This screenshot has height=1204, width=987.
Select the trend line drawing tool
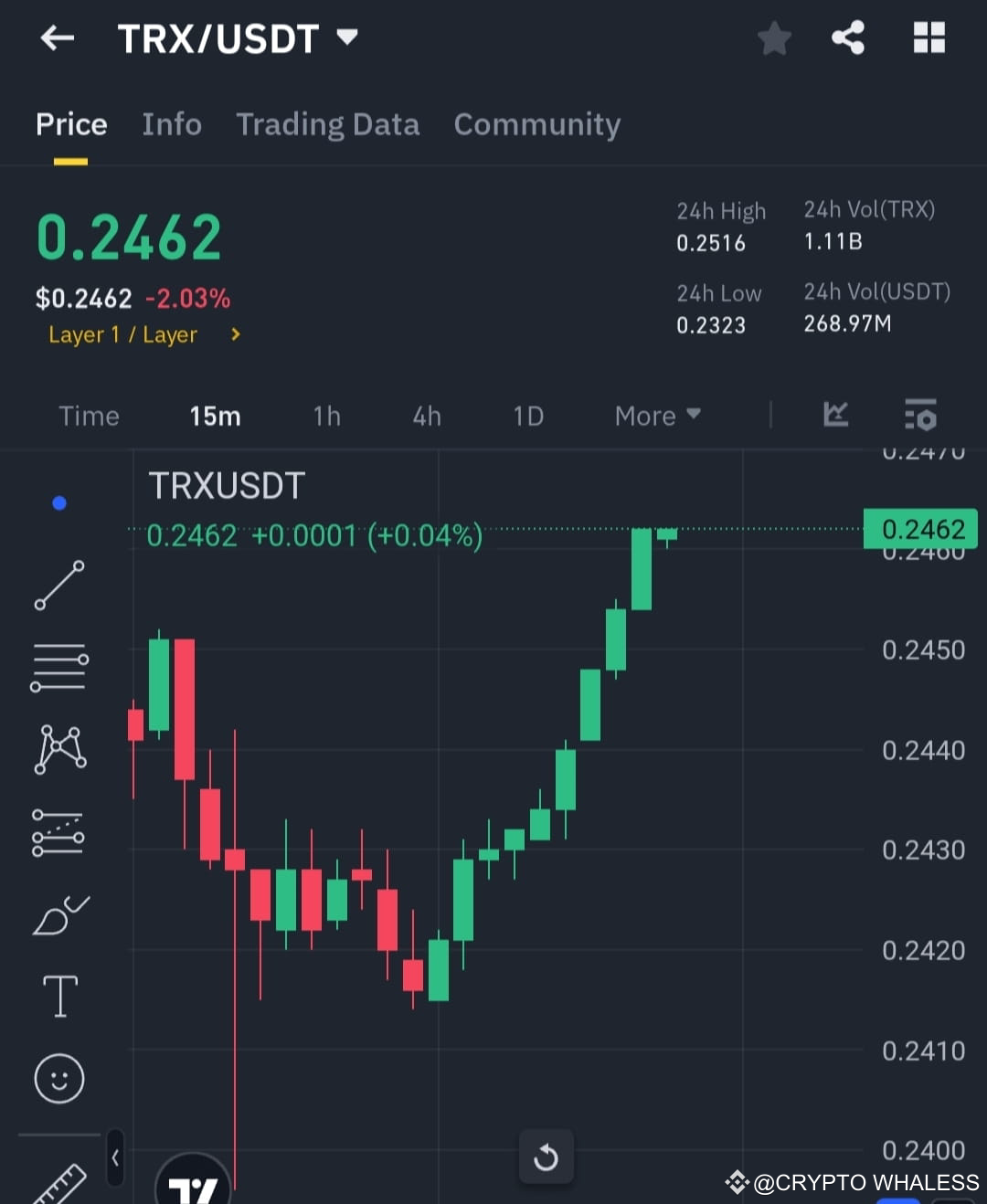click(x=58, y=584)
